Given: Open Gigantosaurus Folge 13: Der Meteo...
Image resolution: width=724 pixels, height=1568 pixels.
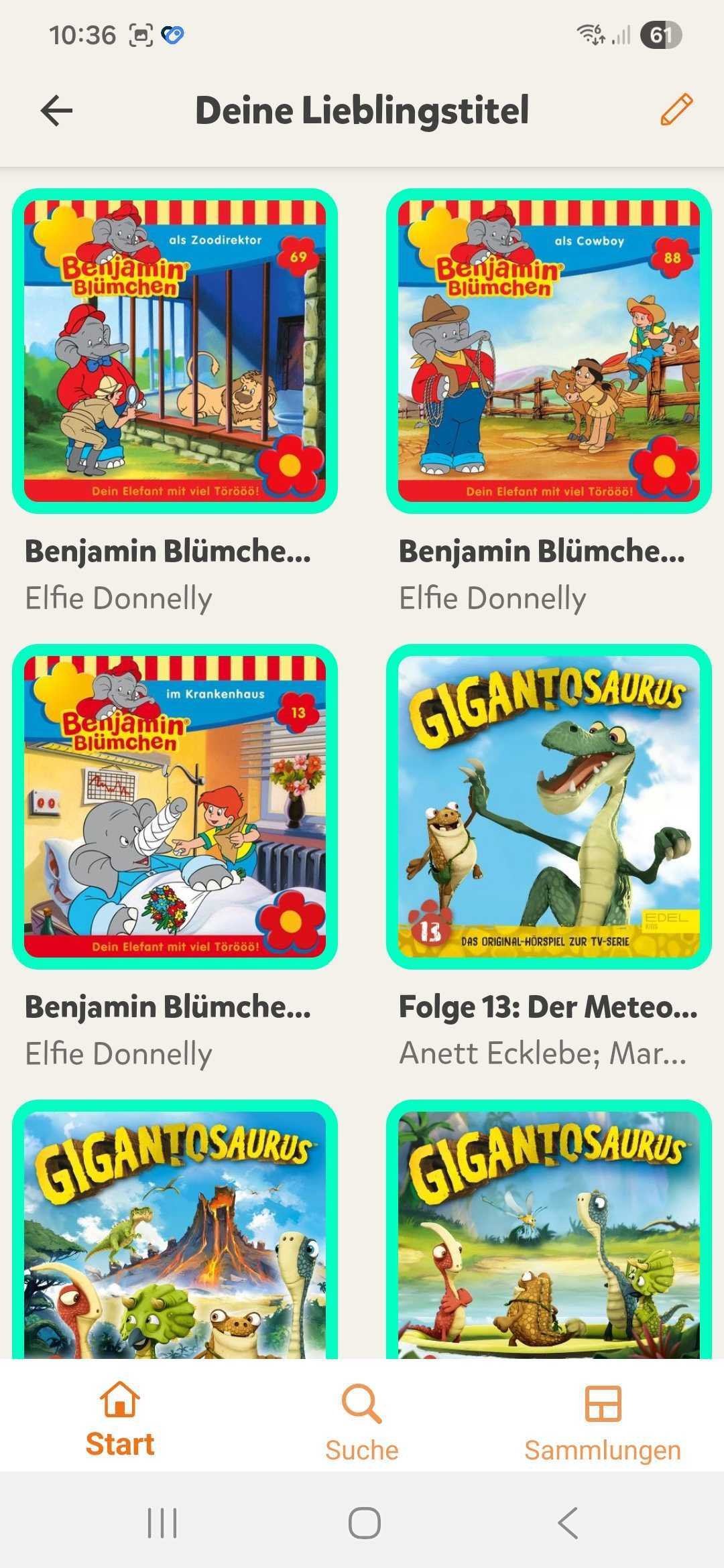Looking at the screenshot, I should (548, 806).
